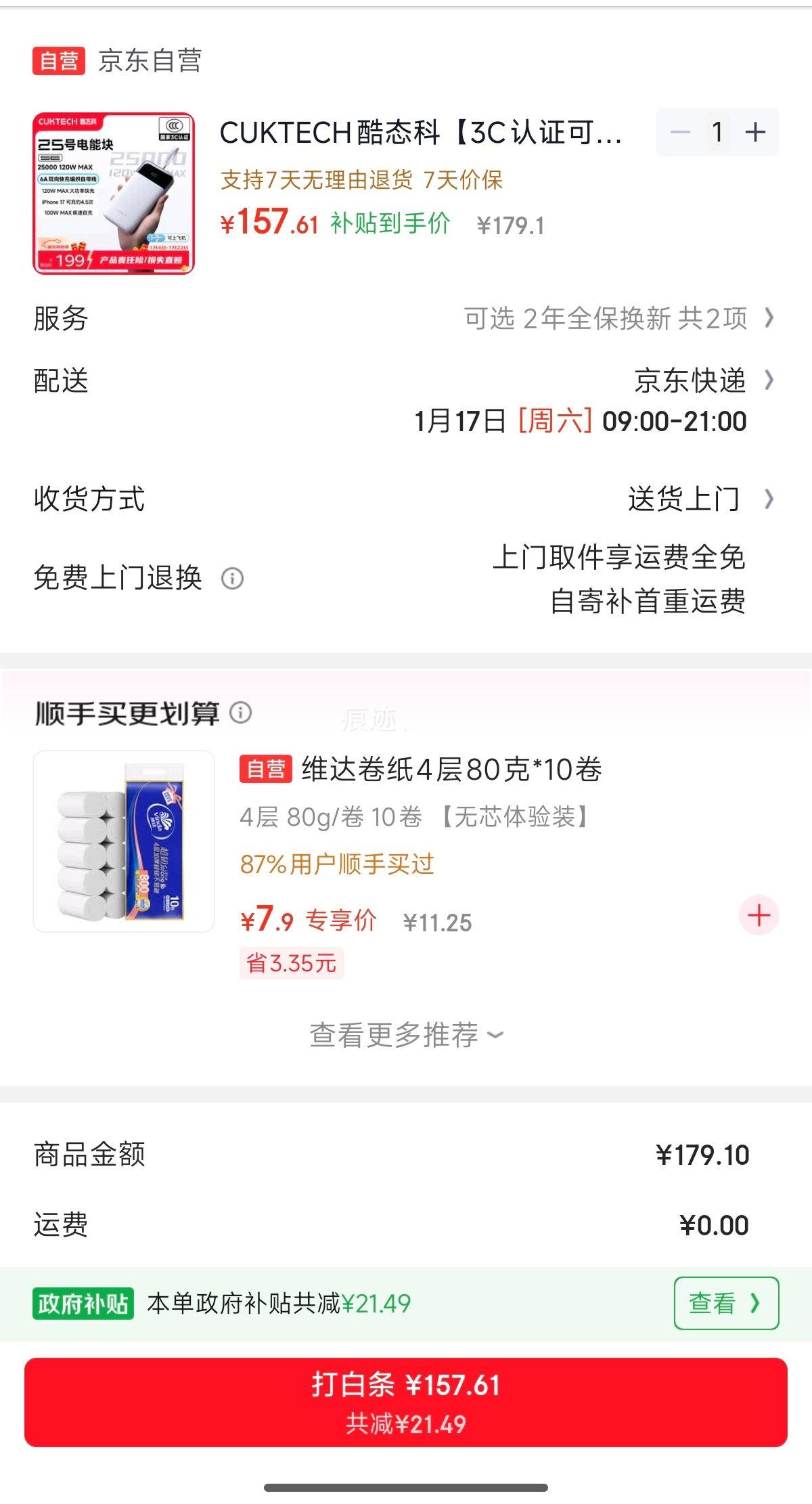Open the 维达卷纸 product image
The image size is (812, 1504).
(124, 841)
